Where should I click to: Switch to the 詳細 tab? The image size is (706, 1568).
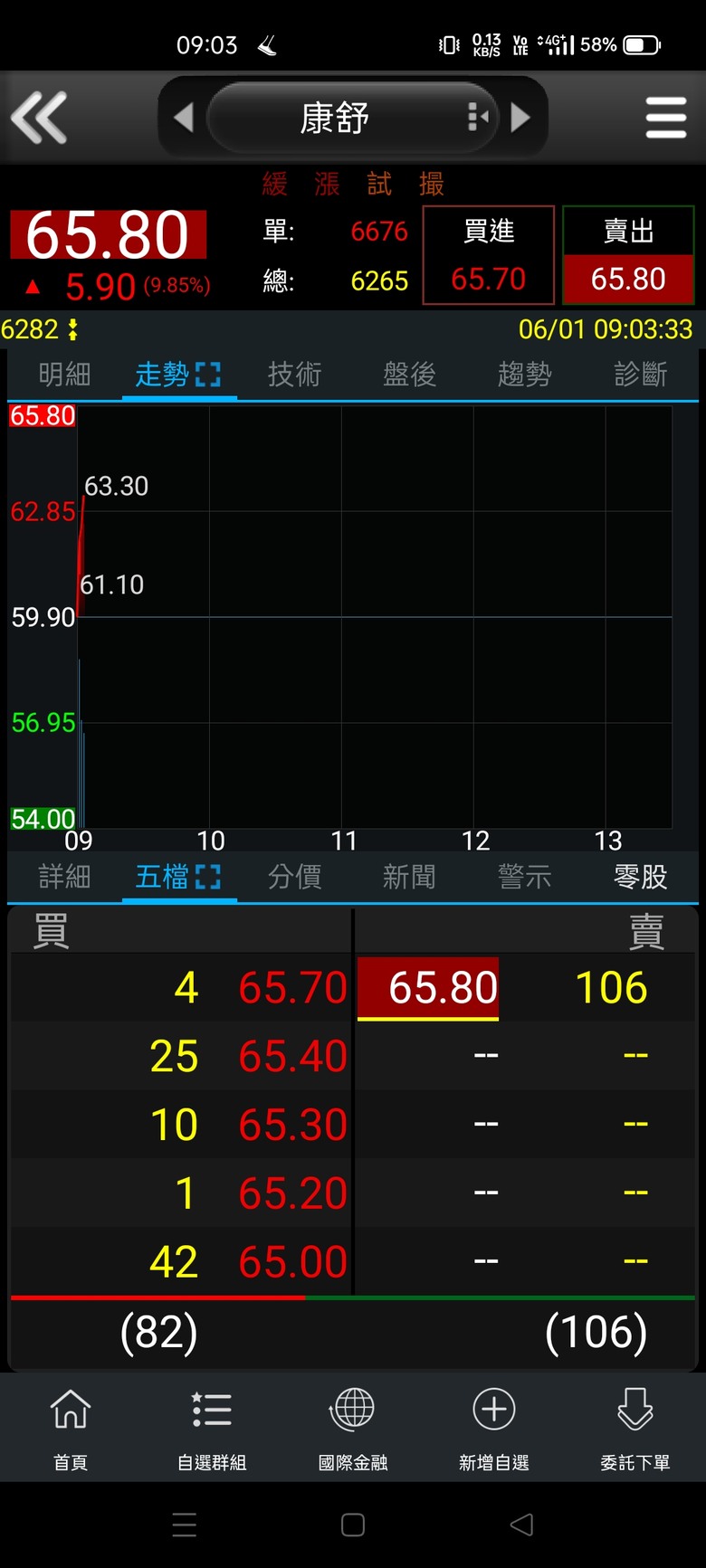(64, 876)
